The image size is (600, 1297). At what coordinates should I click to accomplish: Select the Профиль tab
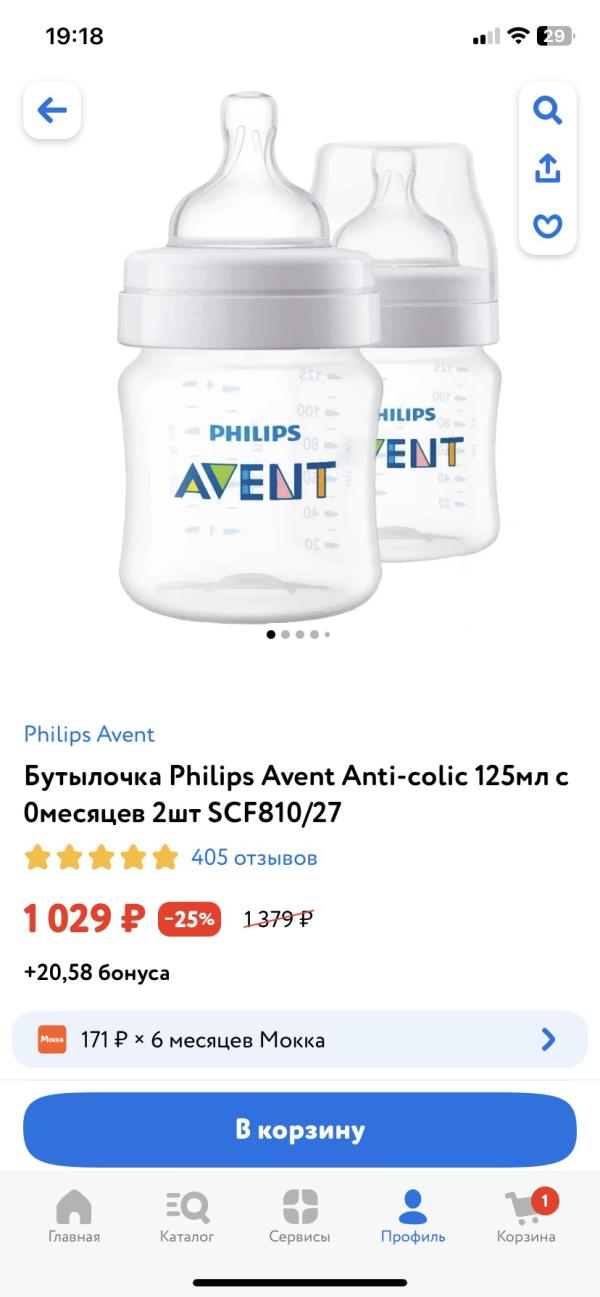click(x=413, y=1217)
